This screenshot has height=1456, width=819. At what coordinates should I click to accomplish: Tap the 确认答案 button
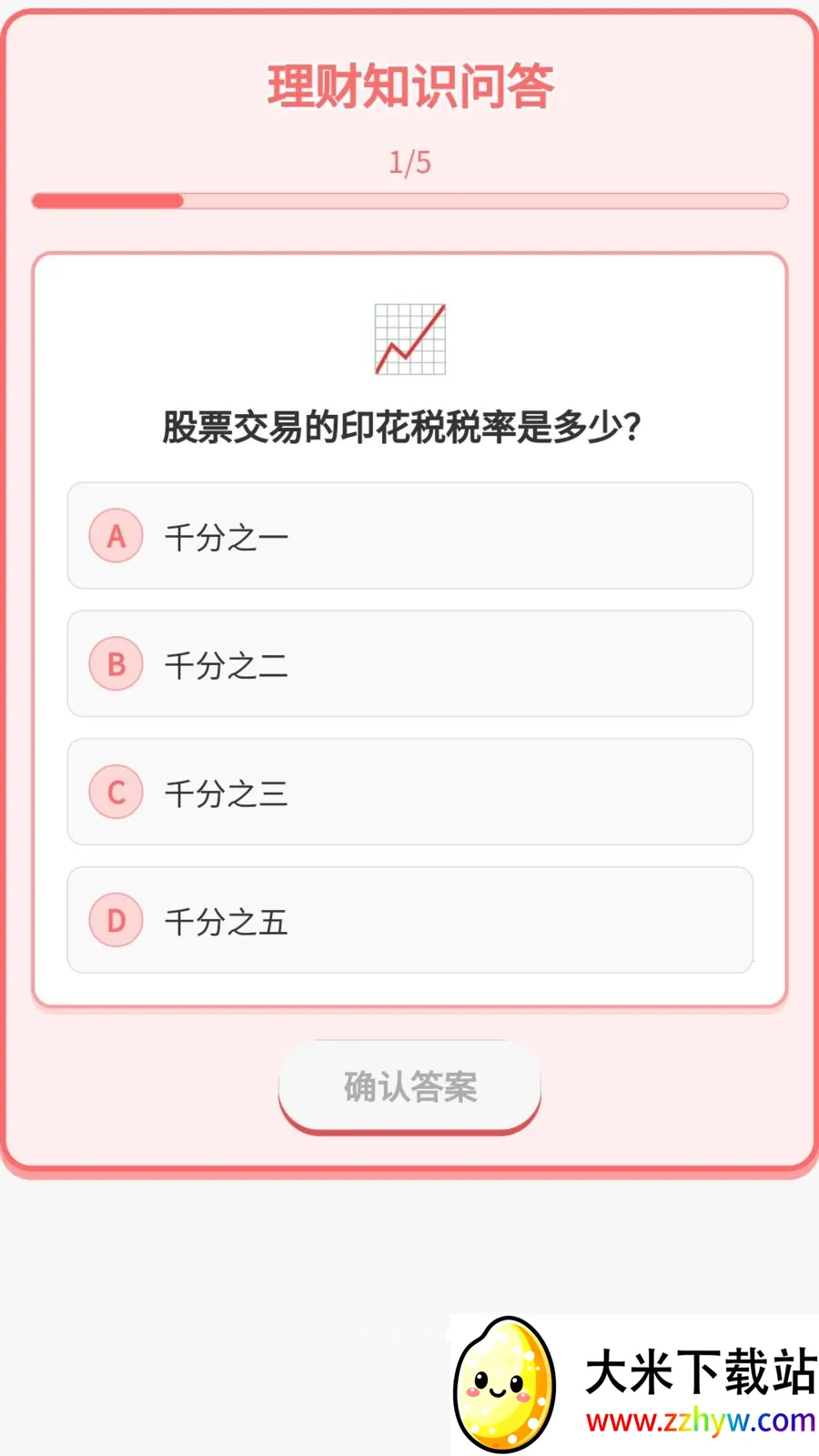409,1087
